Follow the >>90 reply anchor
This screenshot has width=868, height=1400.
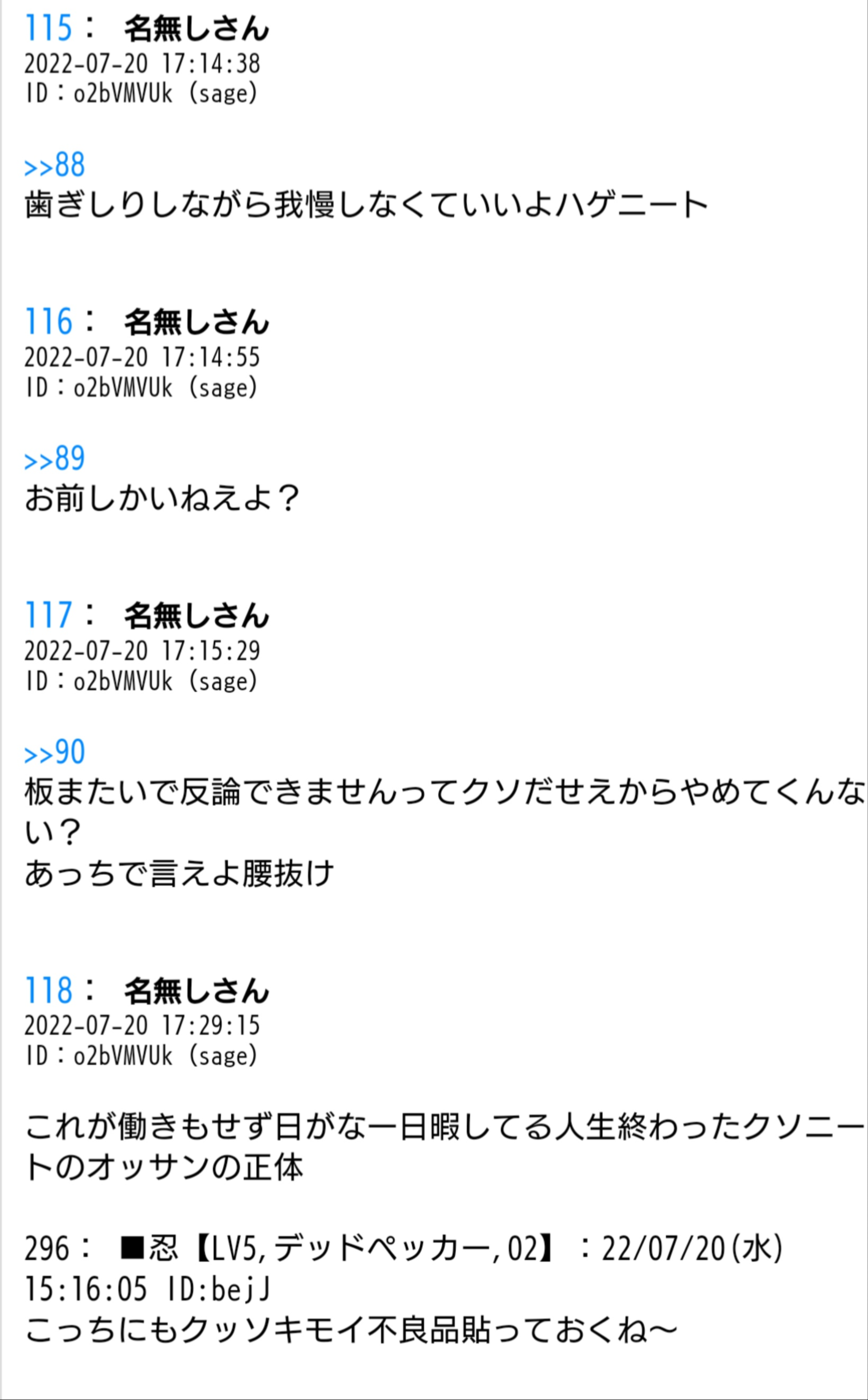54,752
